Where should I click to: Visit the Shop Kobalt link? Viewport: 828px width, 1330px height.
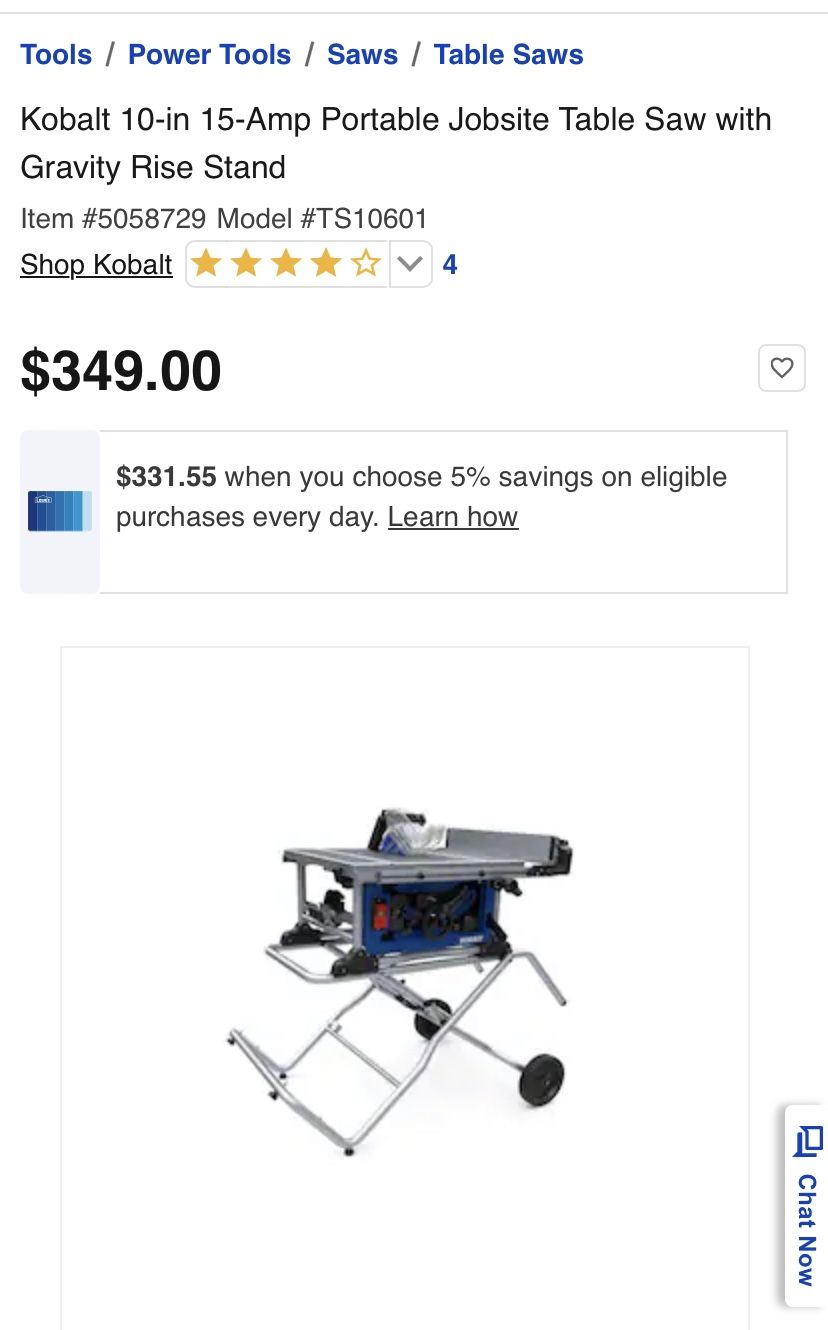(x=96, y=264)
